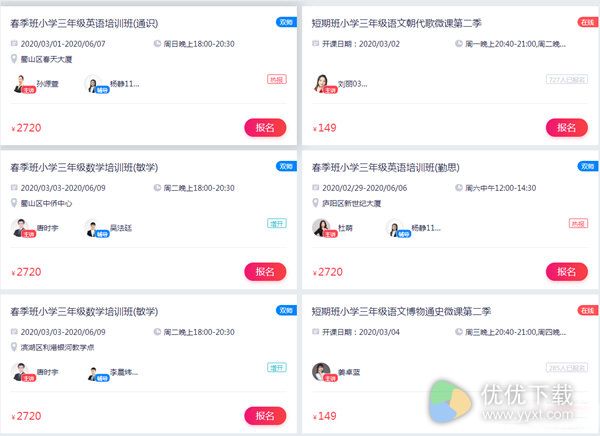Image resolution: width=600 pixels, height=436 pixels.
Task: Sign up for the 数学 class at 蜀山区中侨中心
Action: (x=264, y=271)
